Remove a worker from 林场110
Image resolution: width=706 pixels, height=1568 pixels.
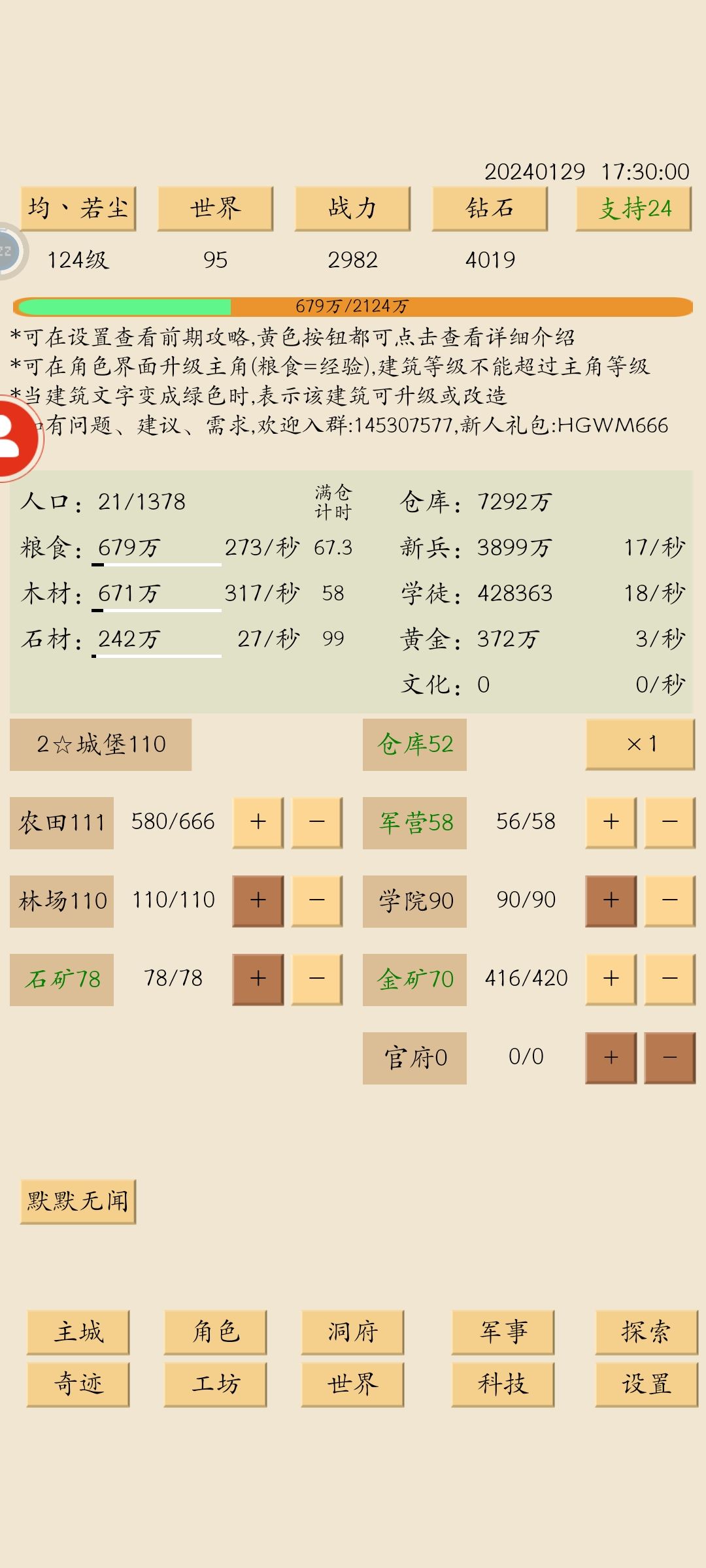click(317, 901)
